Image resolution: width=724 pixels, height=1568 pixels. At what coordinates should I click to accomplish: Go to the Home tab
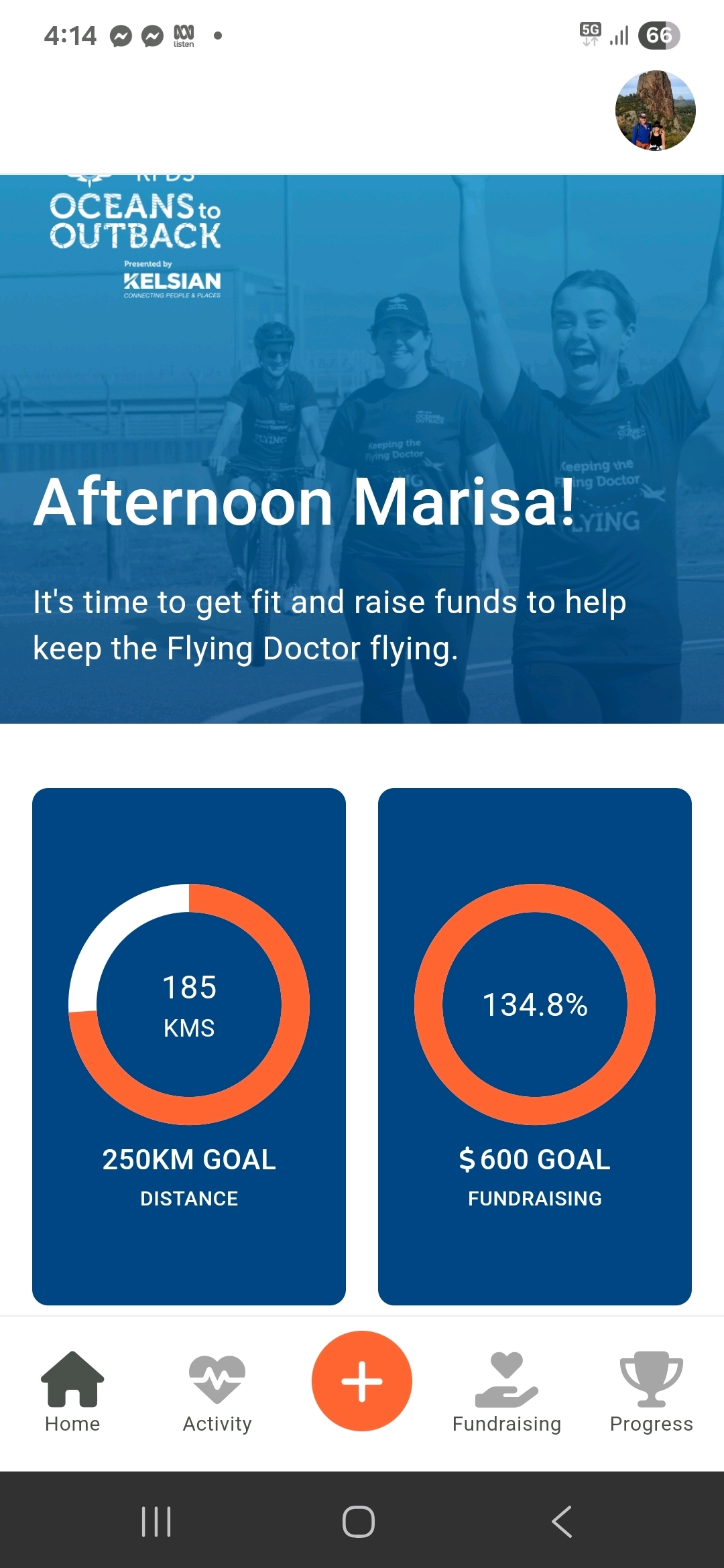click(x=72, y=1391)
